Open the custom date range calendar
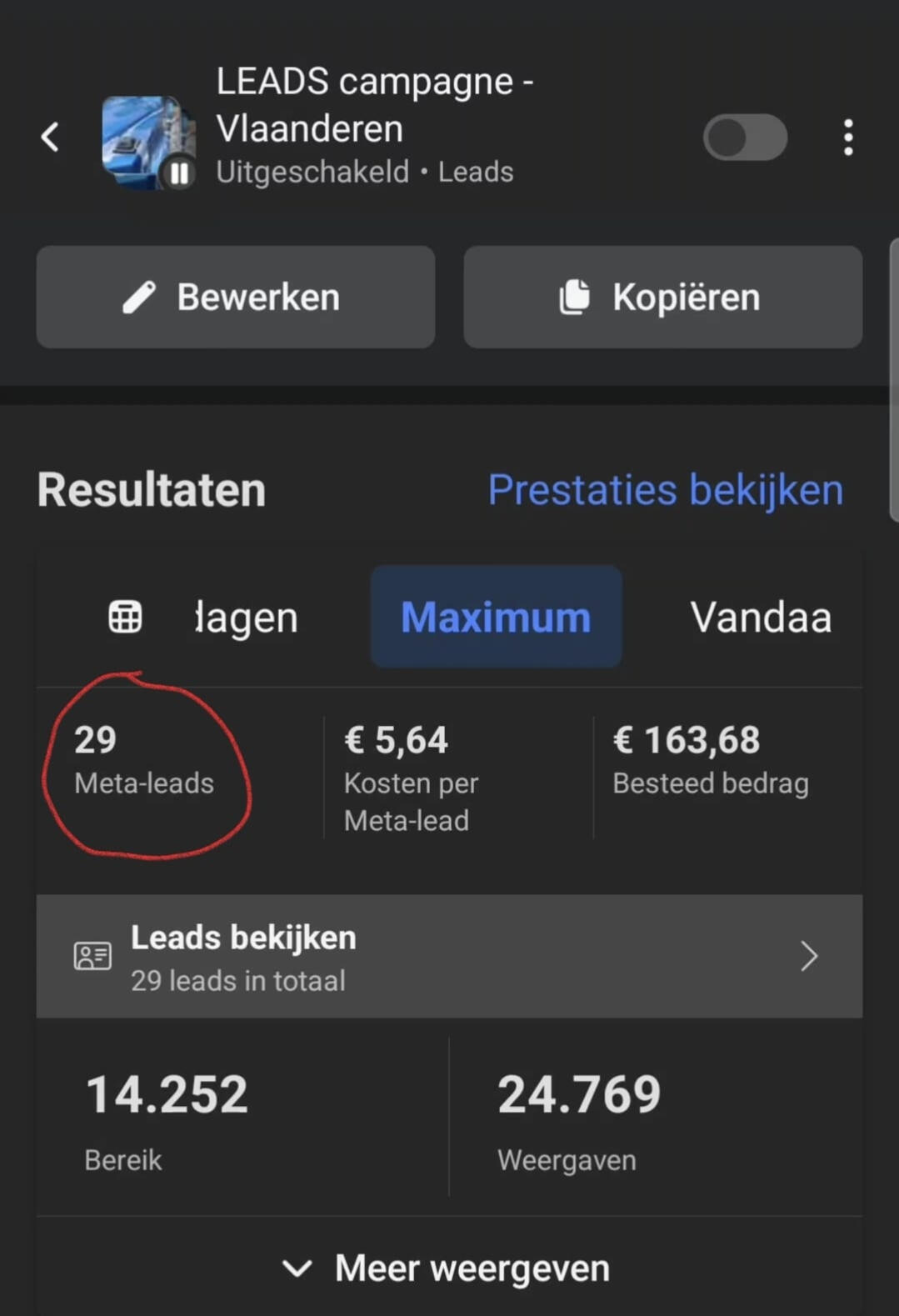This screenshot has height=1316, width=899. pos(125,618)
